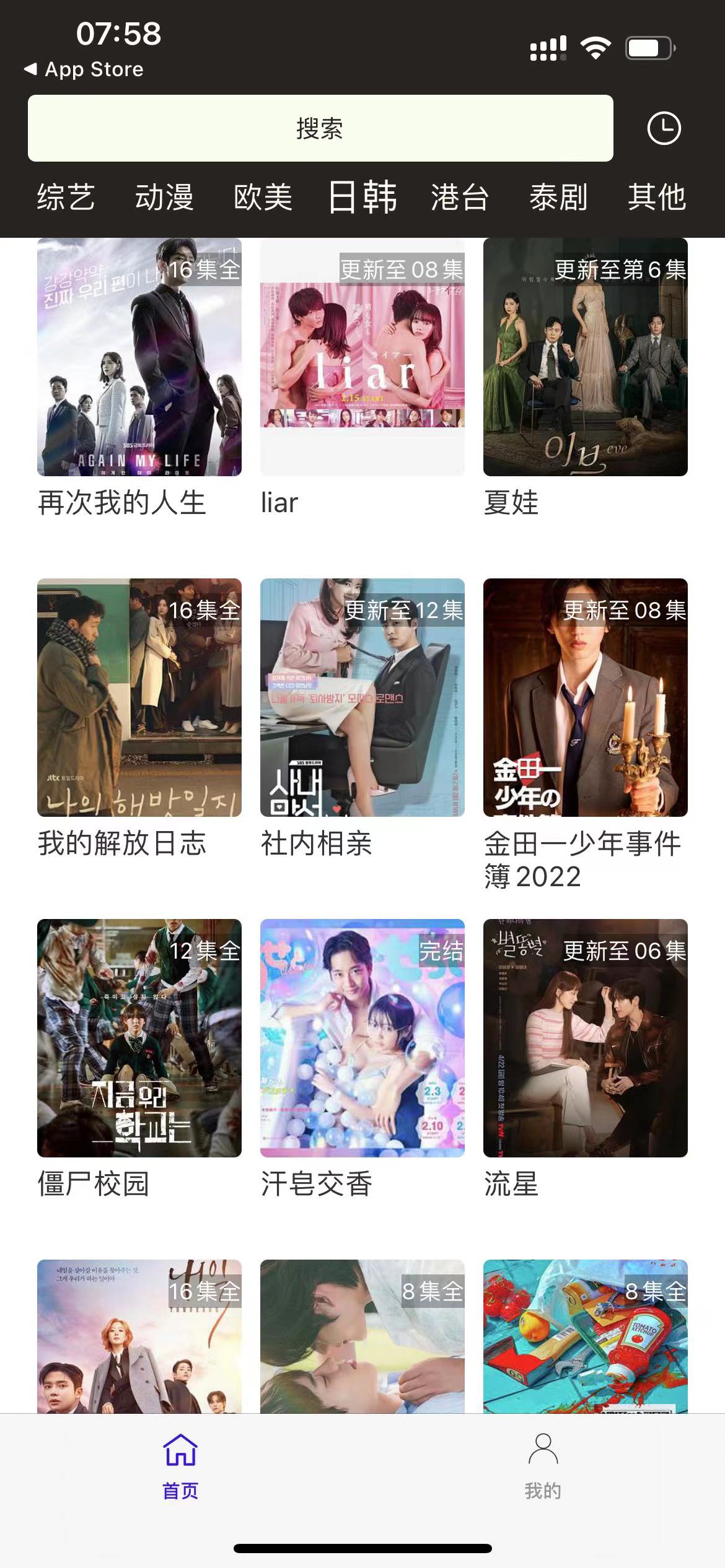Image resolution: width=725 pixels, height=1568 pixels.
Task: Open the drama 再次我的人生
Action: (139, 357)
